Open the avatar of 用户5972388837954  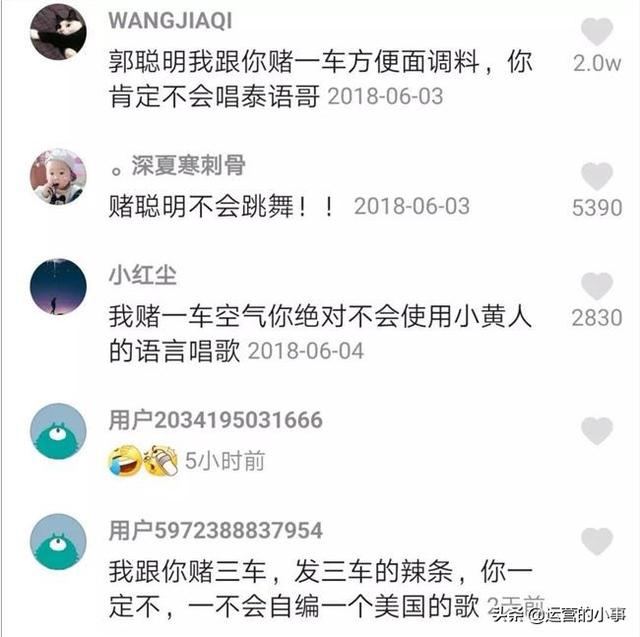(58, 541)
